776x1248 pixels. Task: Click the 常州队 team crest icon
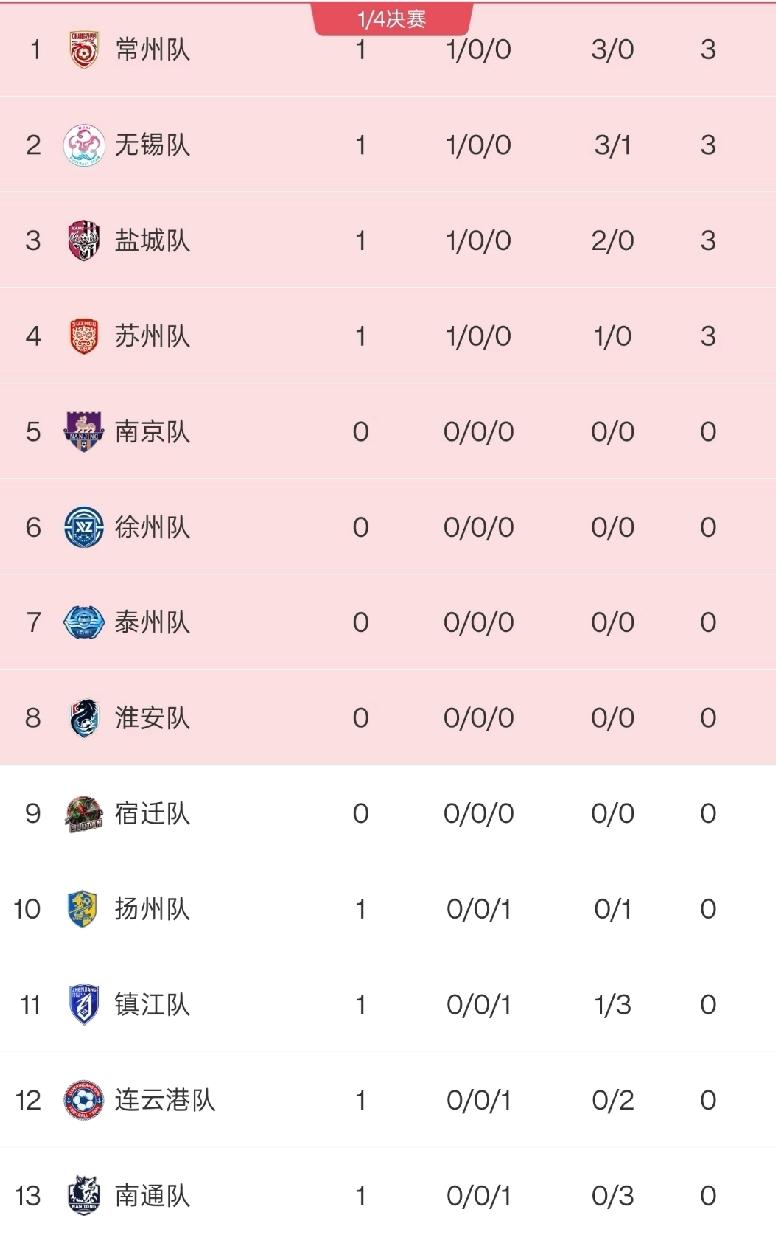tap(85, 48)
